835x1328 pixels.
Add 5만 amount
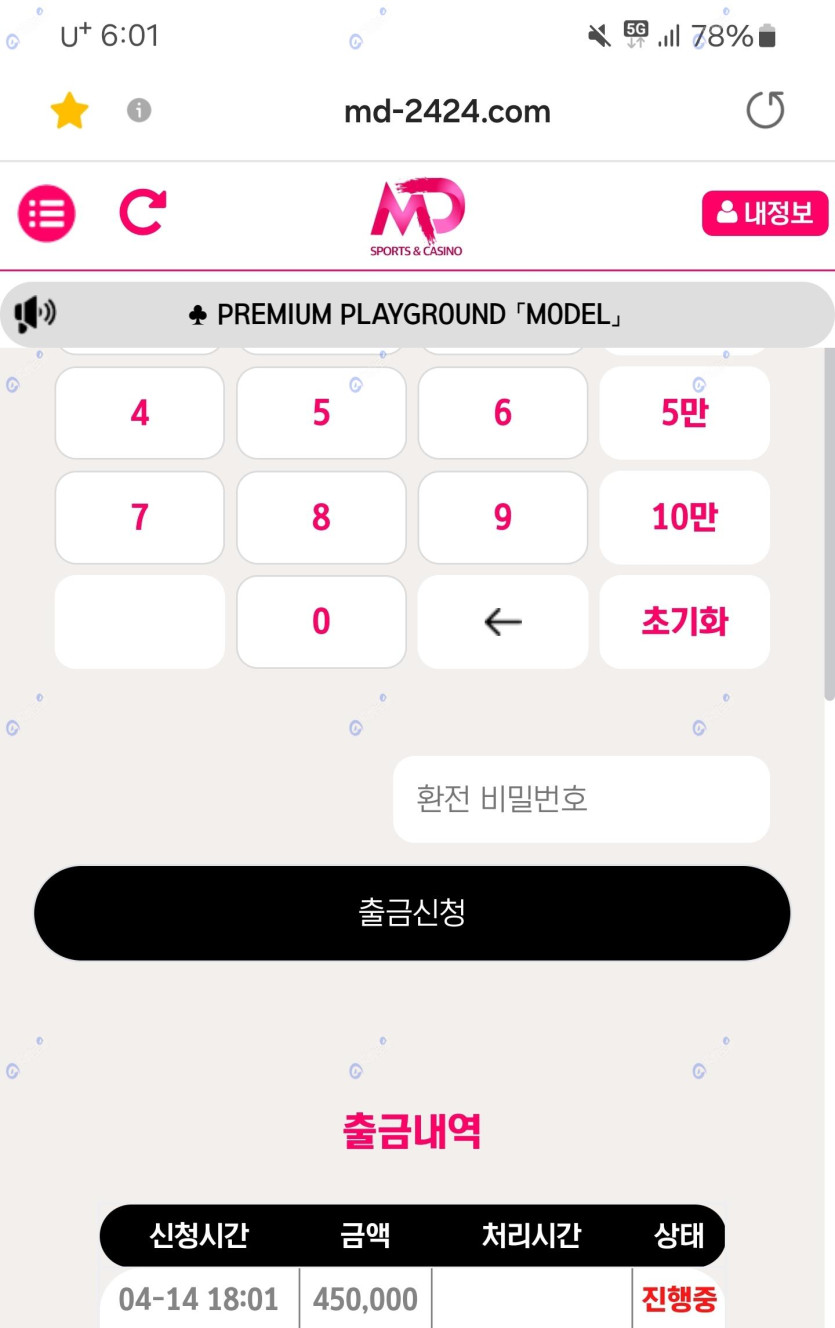pyautogui.click(x=684, y=412)
